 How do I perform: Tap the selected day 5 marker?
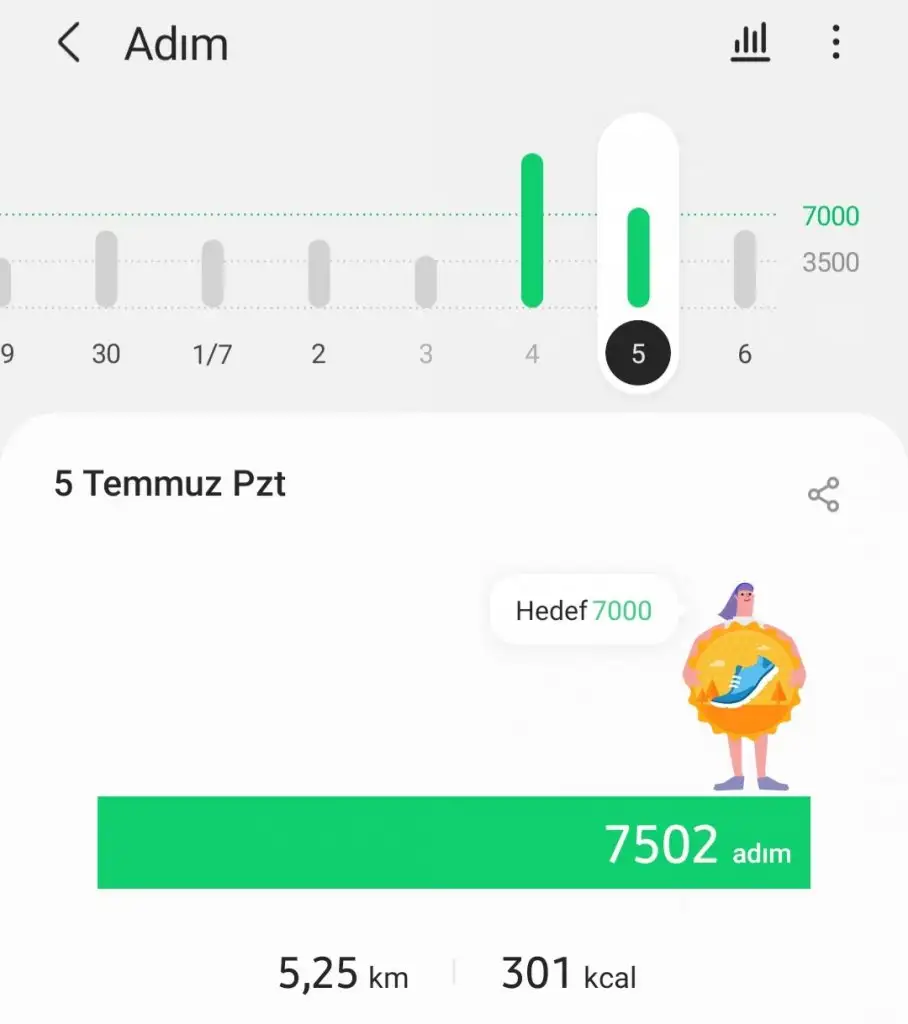pos(638,354)
